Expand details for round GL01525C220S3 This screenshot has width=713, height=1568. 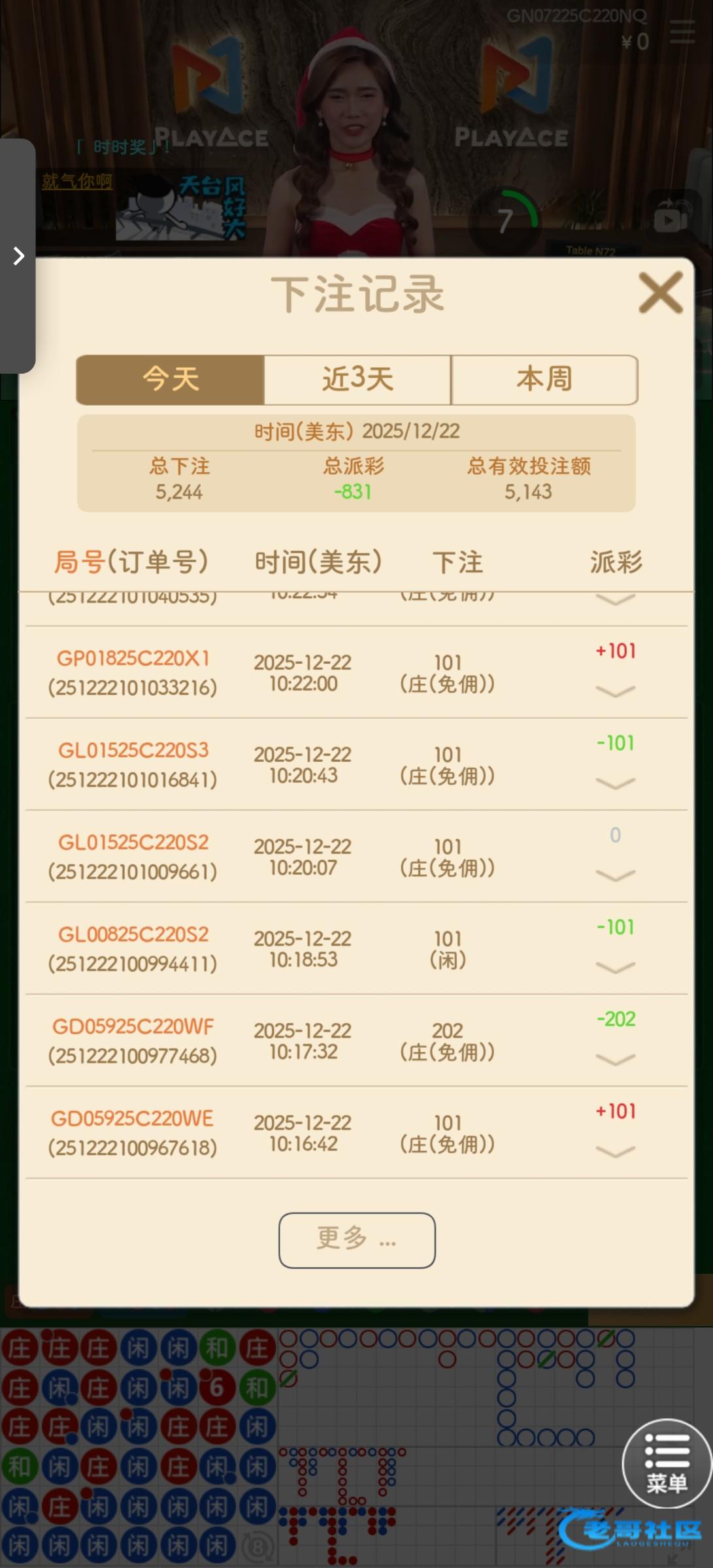(x=615, y=783)
